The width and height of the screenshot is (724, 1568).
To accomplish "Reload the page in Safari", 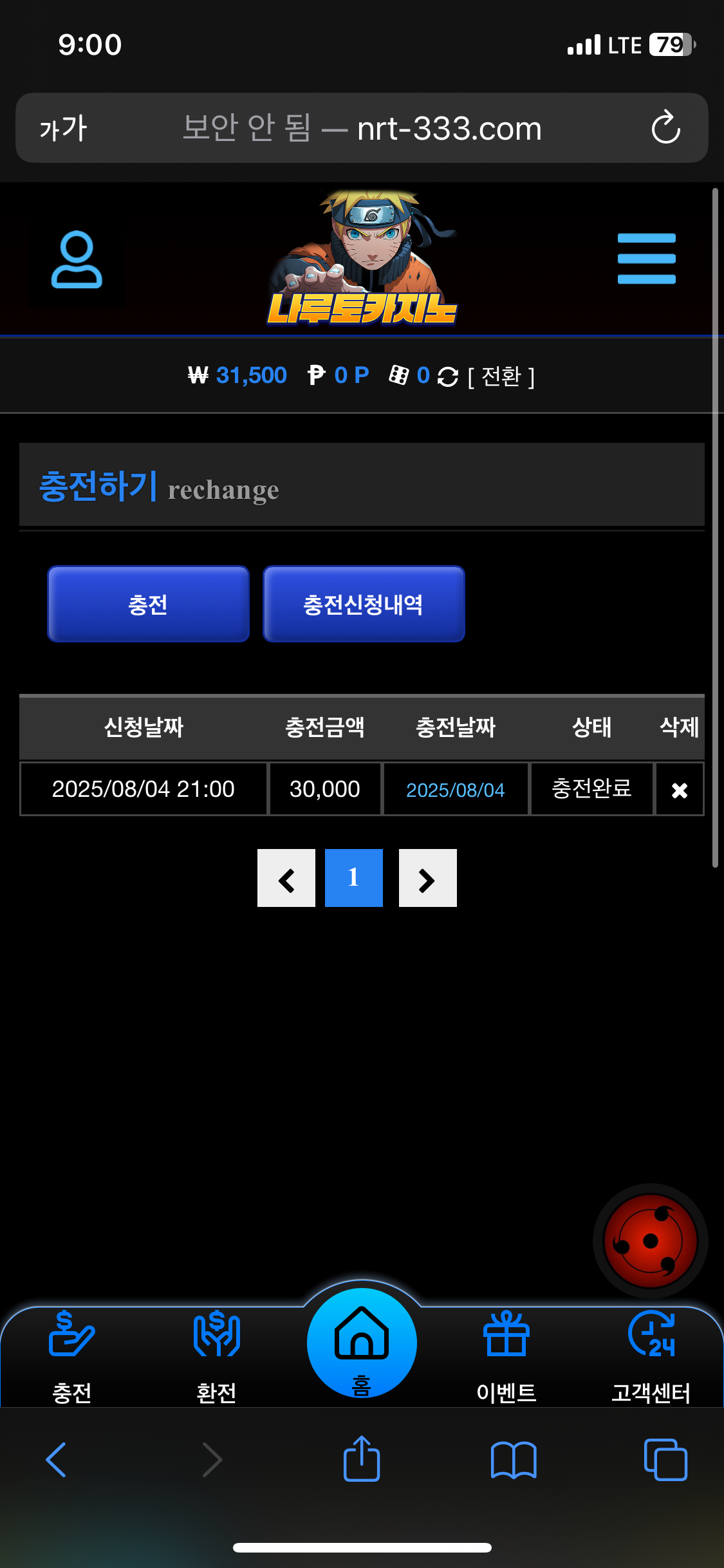I will click(665, 127).
